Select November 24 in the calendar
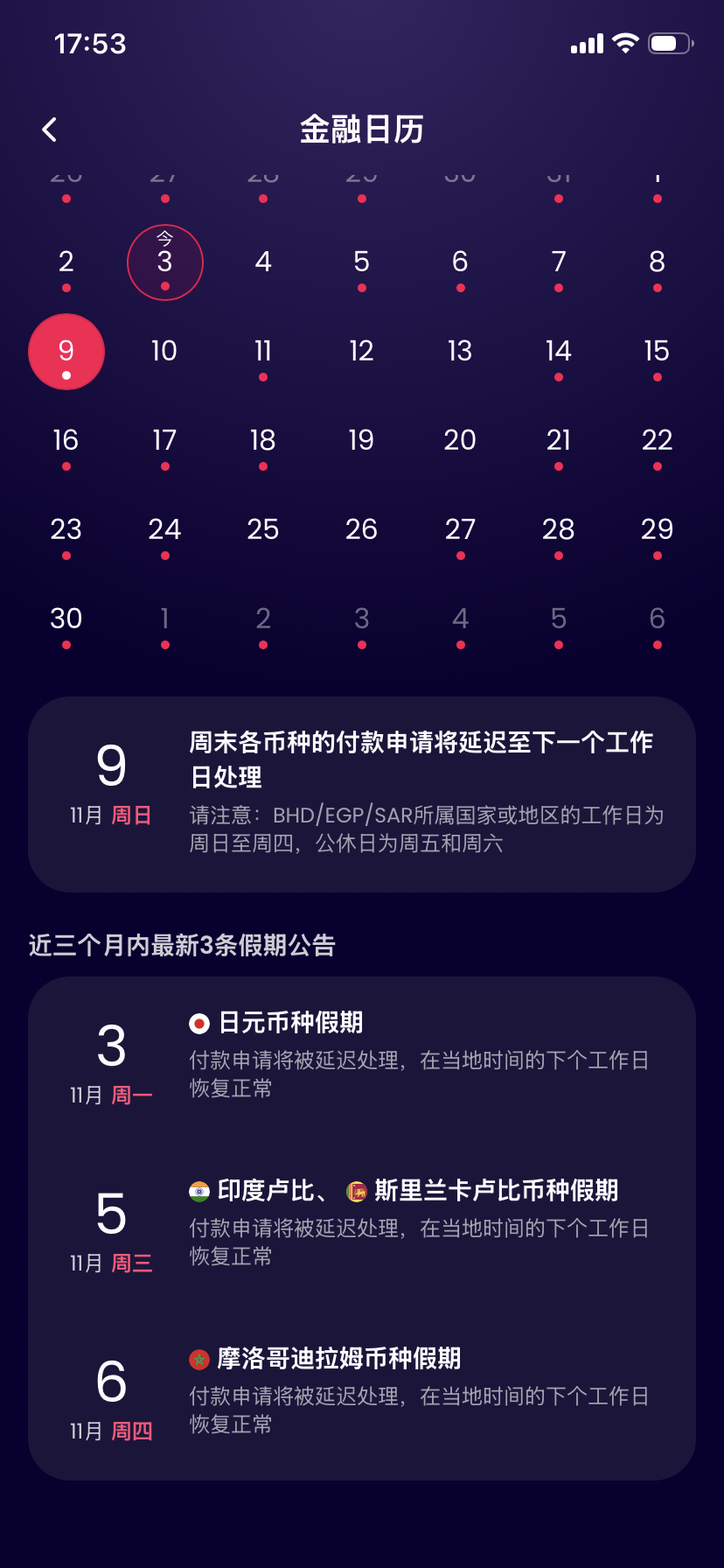Viewport: 724px width, 1568px height. [164, 530]
